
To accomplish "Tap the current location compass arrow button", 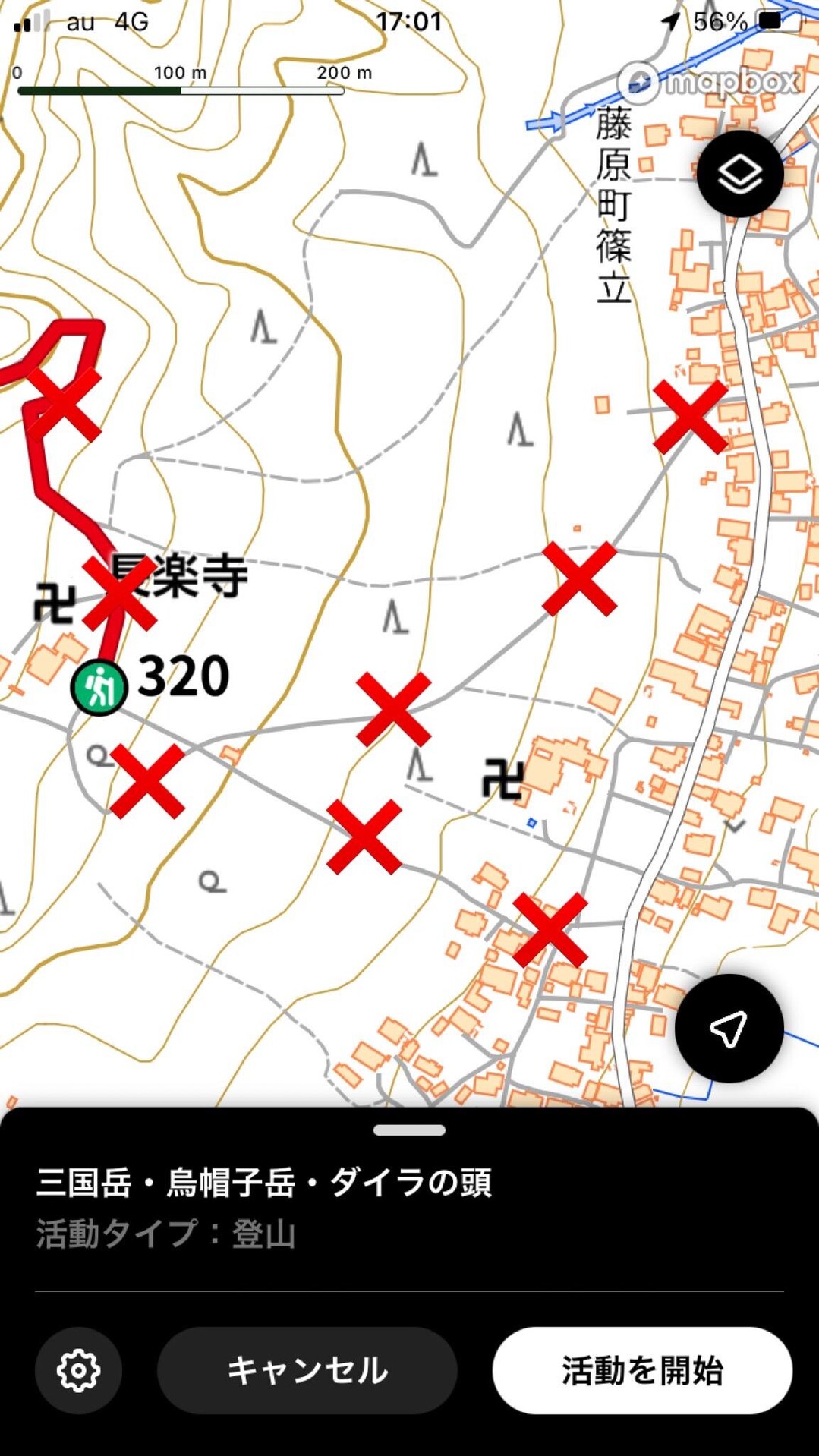I will (x=727, y=1027).
